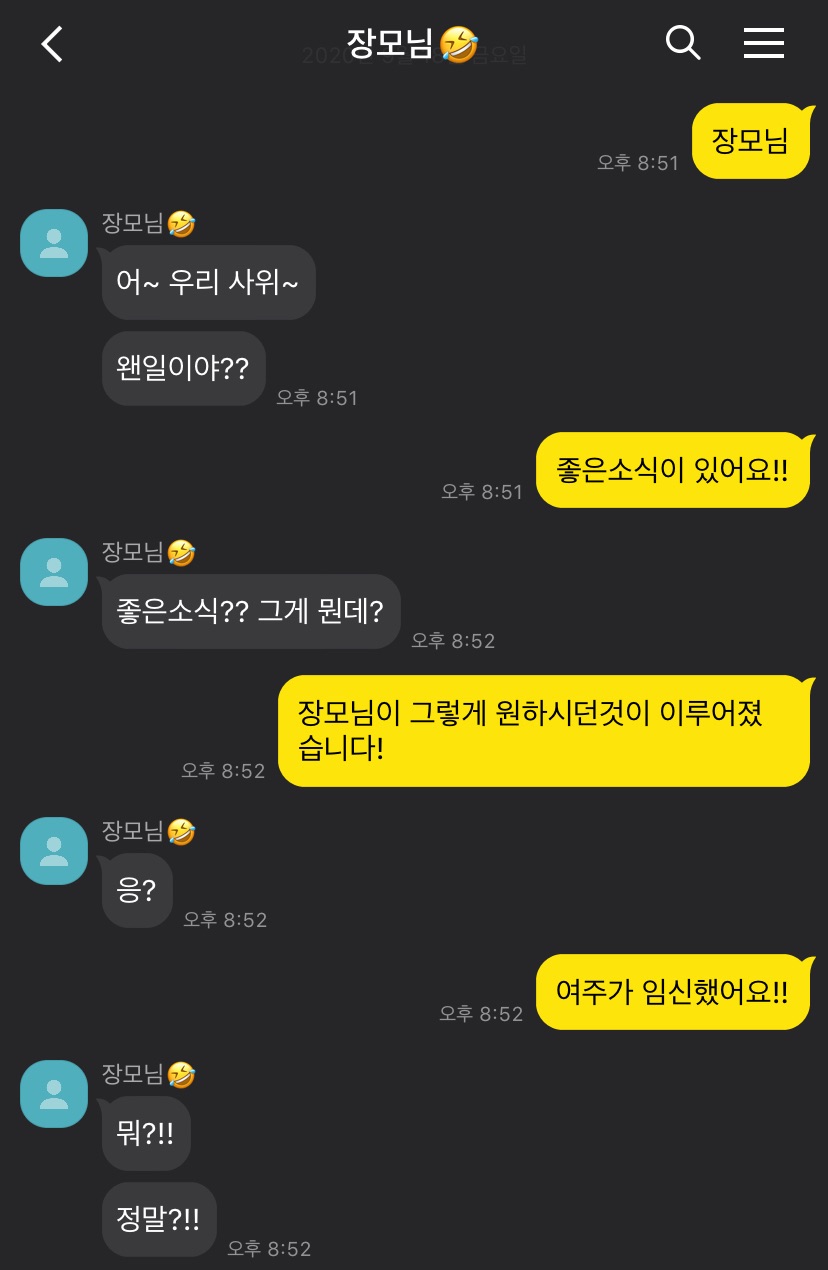The image size is (828, 1270).
Task: Go back to the chat list
Action: (x=52, y=44)
